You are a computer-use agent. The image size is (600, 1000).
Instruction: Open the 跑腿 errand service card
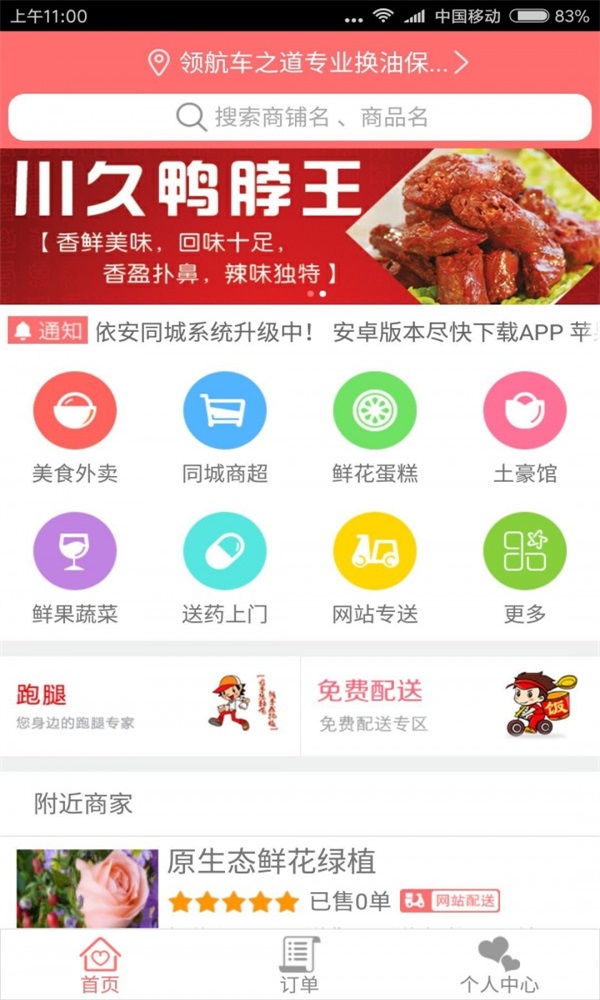(x=150, y=706)
